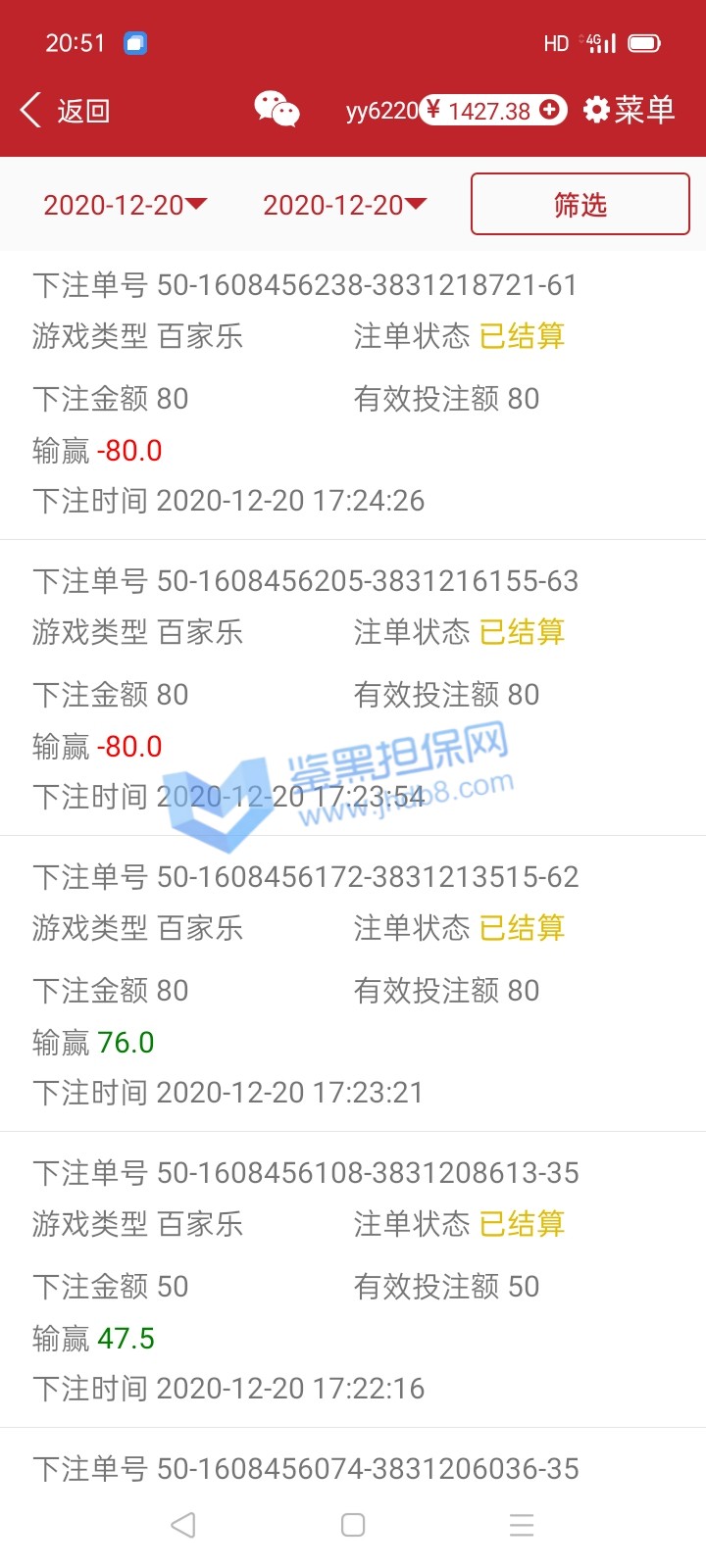Tap the plus icon beside balance 1427.38
Viewport: 706px width, 1568px height.
(x=550, y=110)
